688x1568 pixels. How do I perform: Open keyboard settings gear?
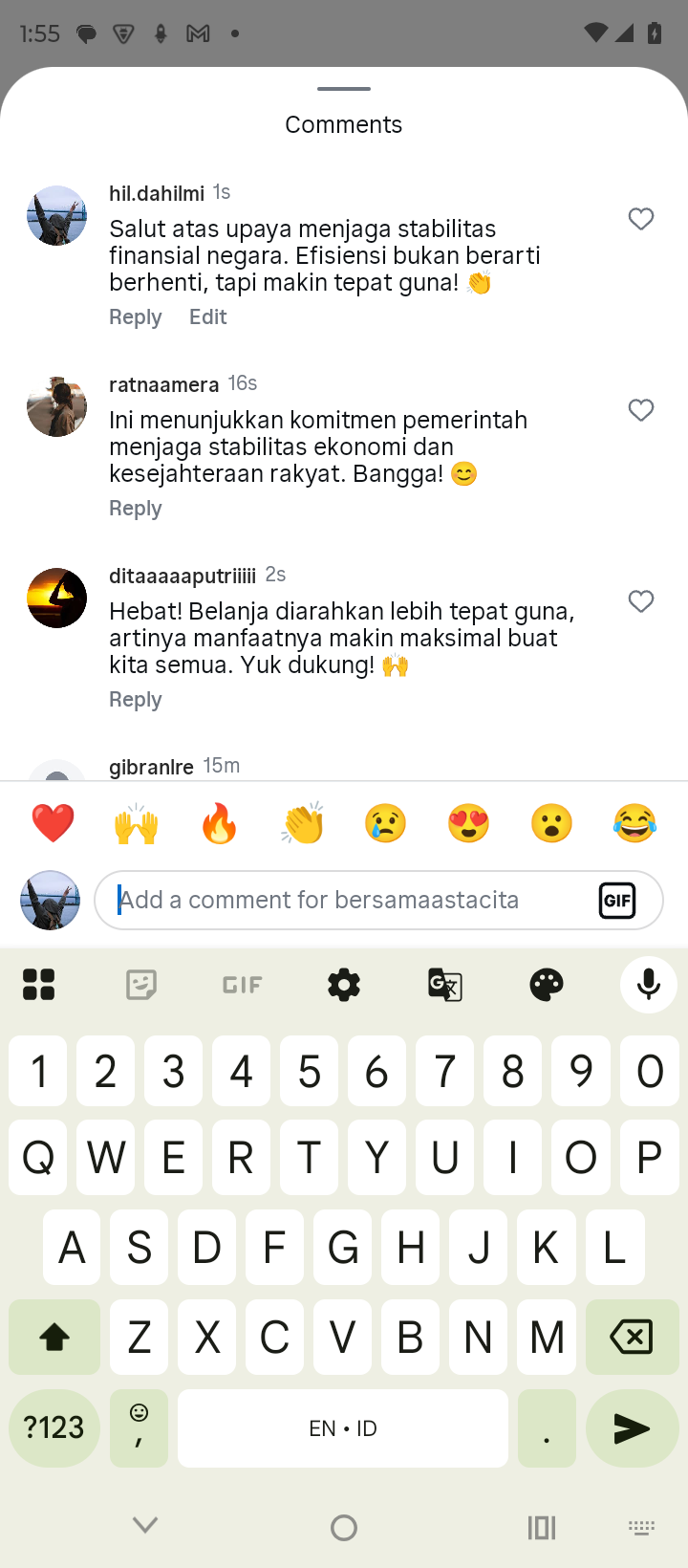click(x=344, y=984)
